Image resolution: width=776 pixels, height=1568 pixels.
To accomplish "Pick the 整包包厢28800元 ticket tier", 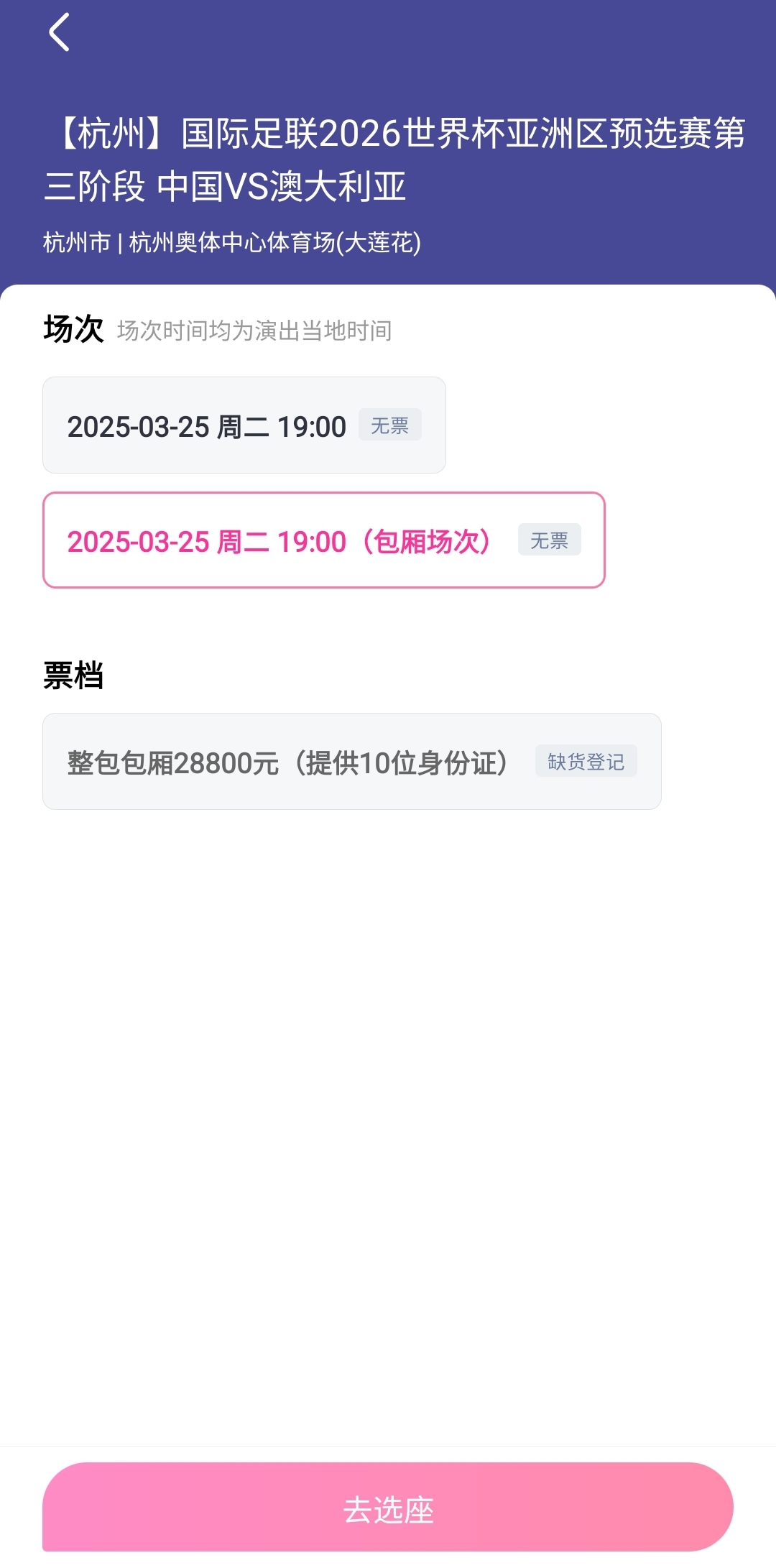I will [x=351, y=762].
